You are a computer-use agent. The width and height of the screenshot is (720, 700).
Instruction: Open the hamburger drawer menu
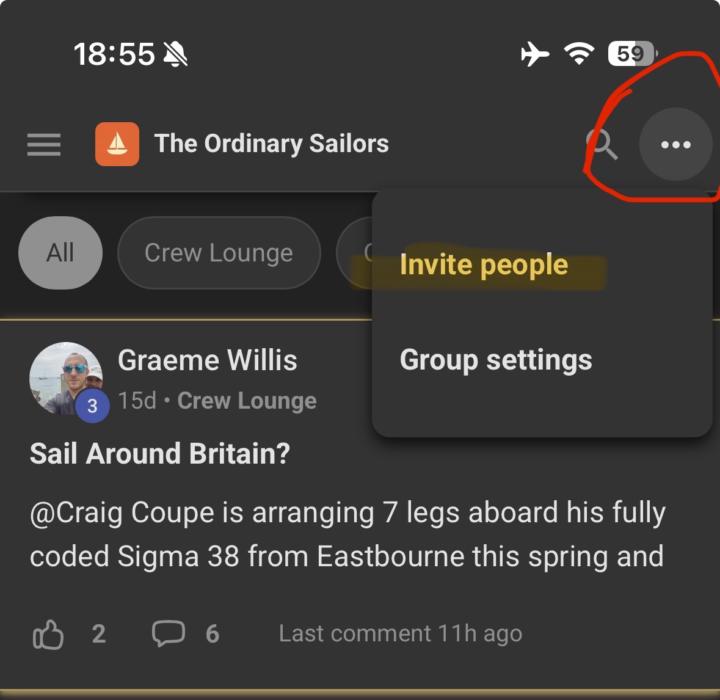[x=44, y=145]
